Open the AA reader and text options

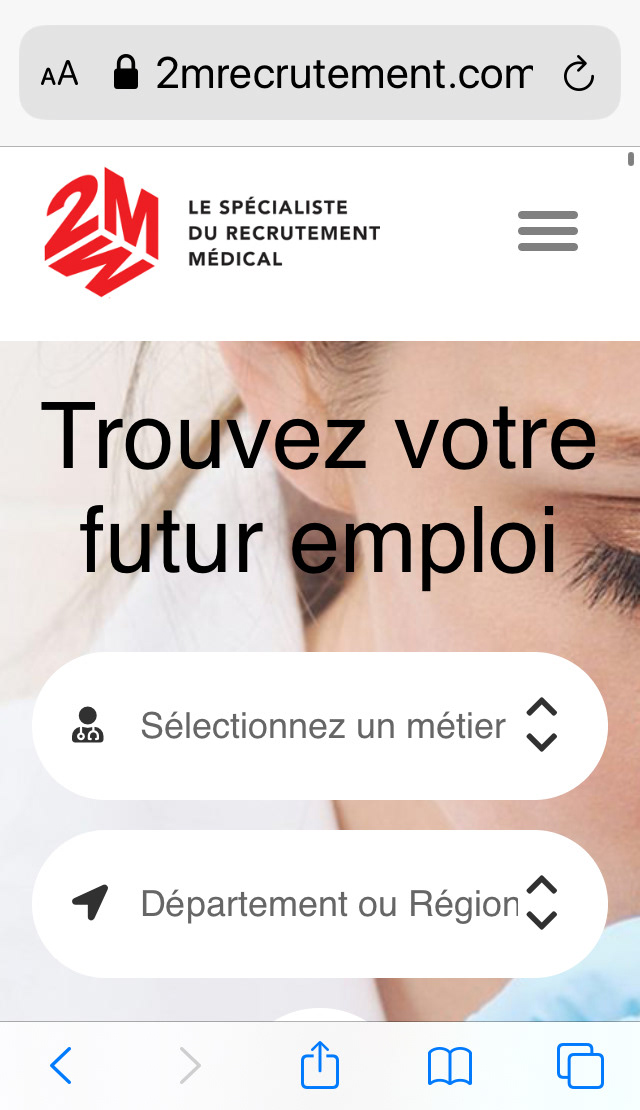[x=59, y=74]
